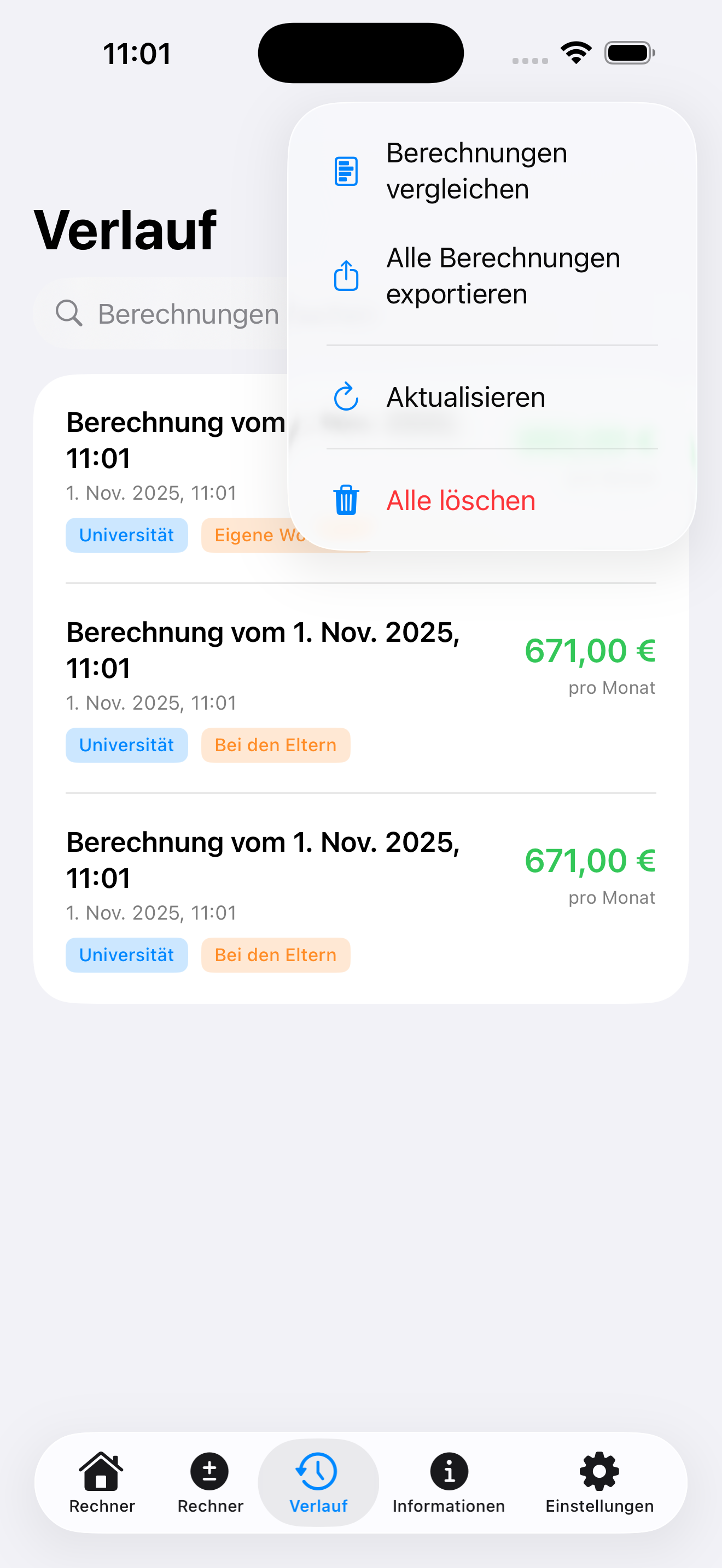Tap the trash icon next to Alle löschen
The image size is (722, 1568).
(x=346, y=500)
